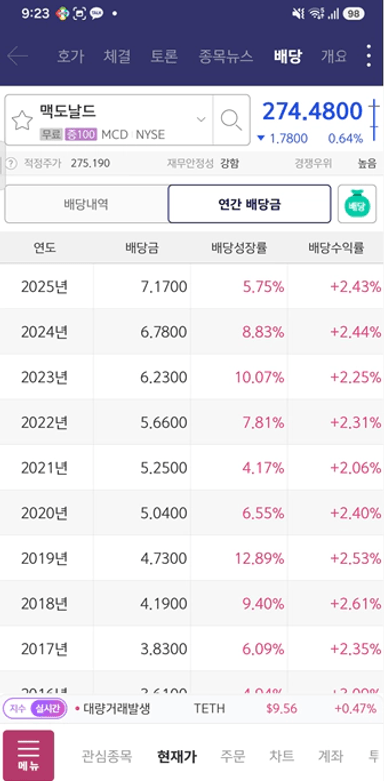The width and height of the screenshot is (384, 781).
Task: Switch to the 호가 tab
Action: click(70, 56)
